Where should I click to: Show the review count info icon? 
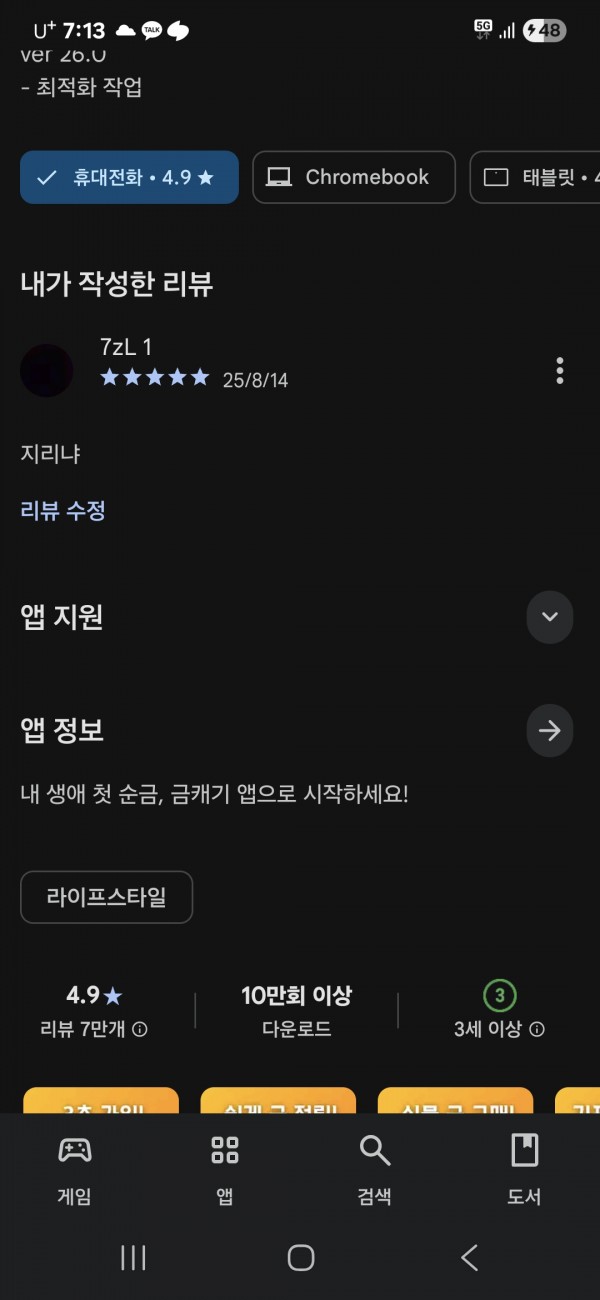[x=140, y=1029]
